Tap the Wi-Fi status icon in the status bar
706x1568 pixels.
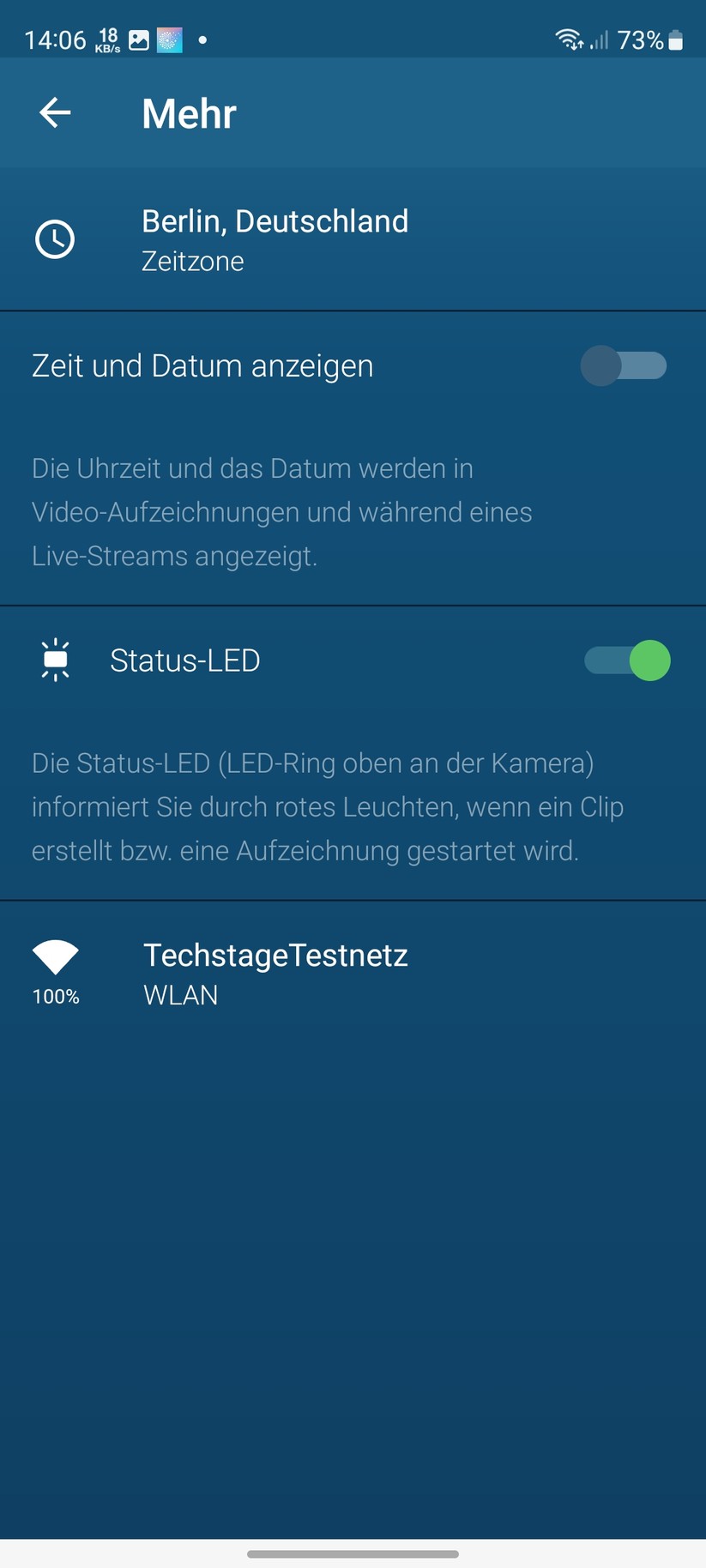(567, 39)
